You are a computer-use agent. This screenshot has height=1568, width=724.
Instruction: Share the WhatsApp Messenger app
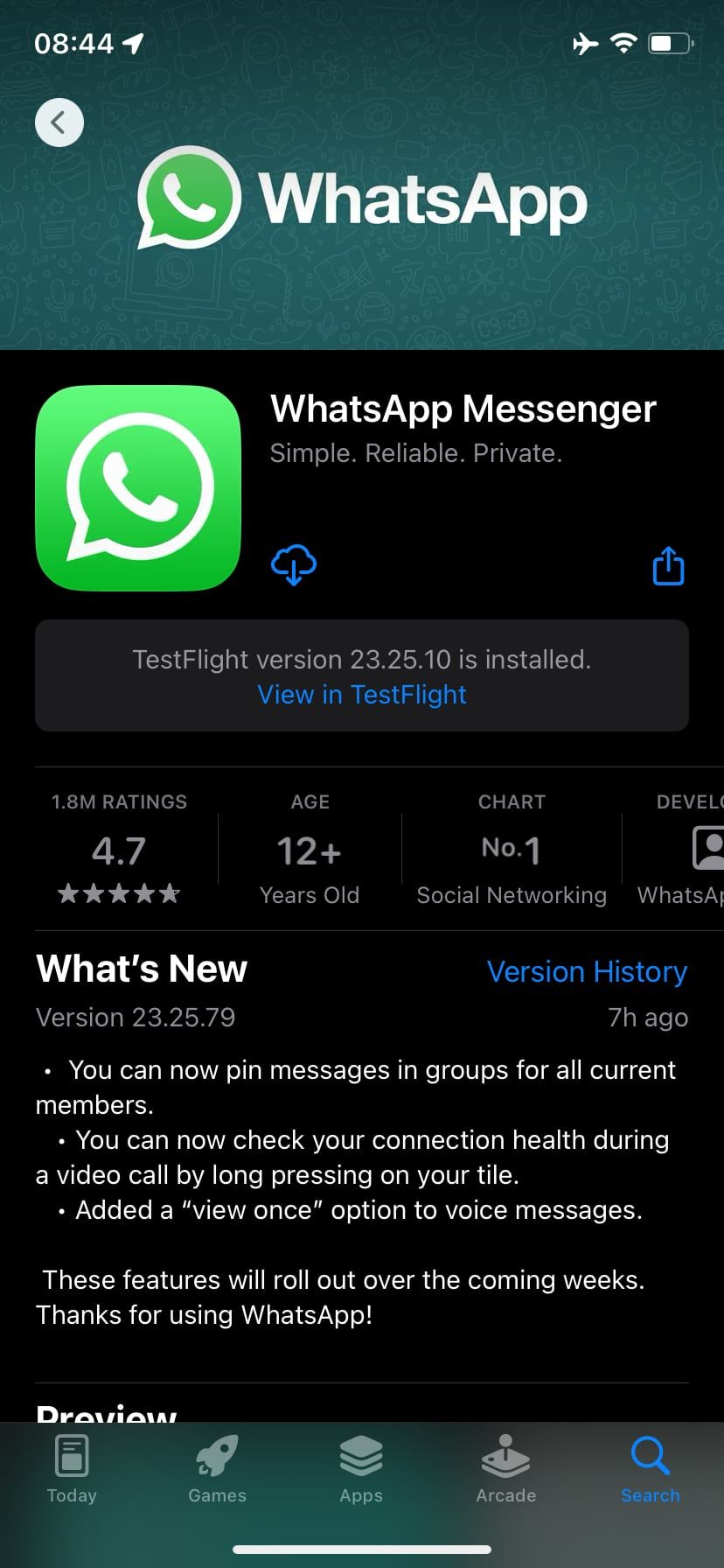669,565
